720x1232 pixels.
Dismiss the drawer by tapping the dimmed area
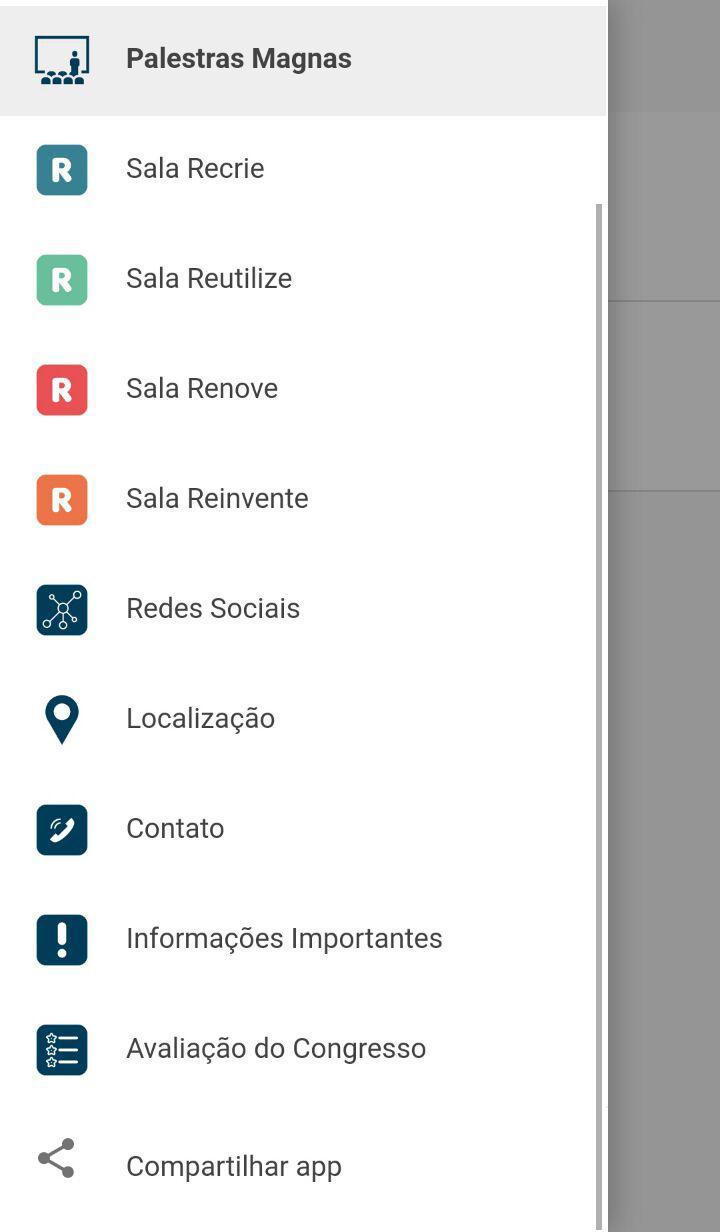click(664, 700)
